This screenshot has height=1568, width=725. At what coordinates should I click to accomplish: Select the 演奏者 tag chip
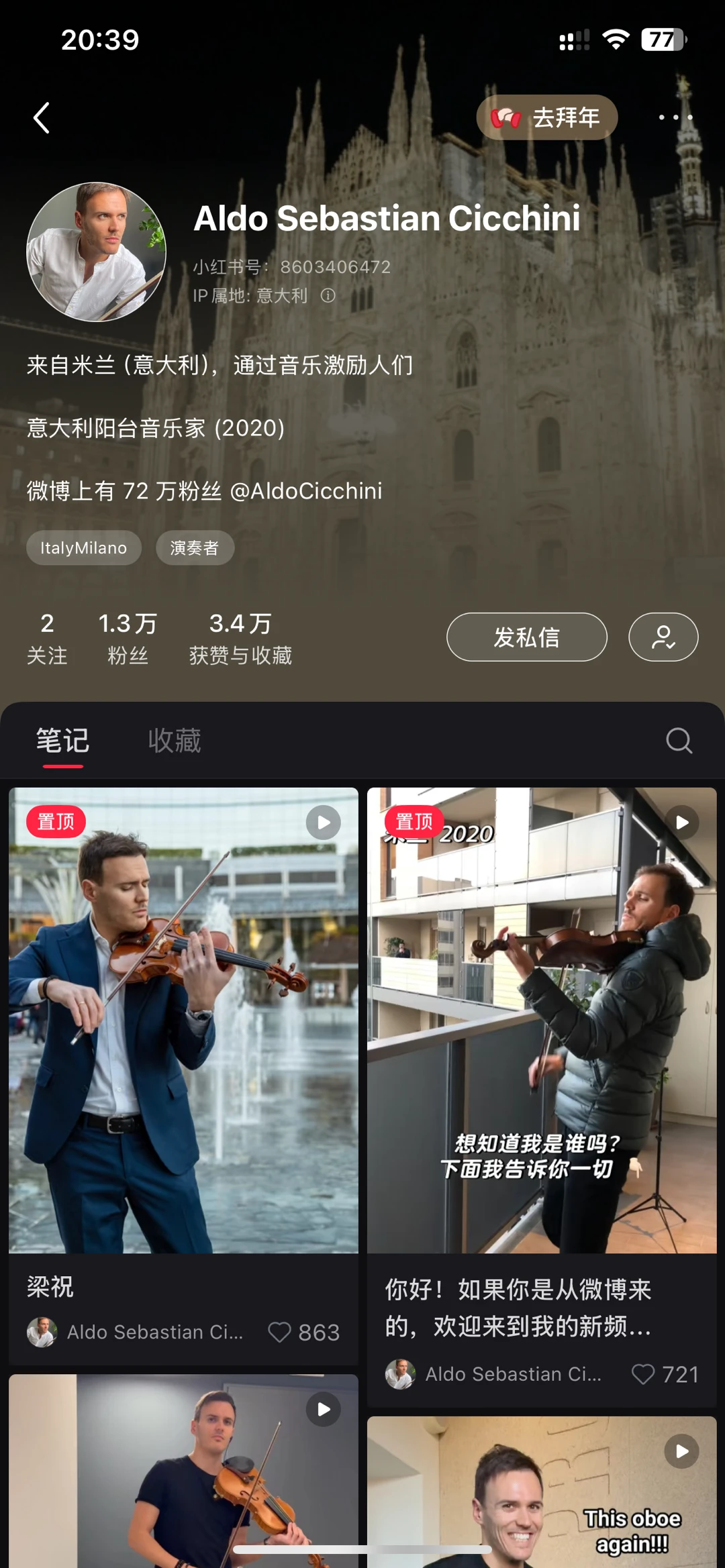195,548
